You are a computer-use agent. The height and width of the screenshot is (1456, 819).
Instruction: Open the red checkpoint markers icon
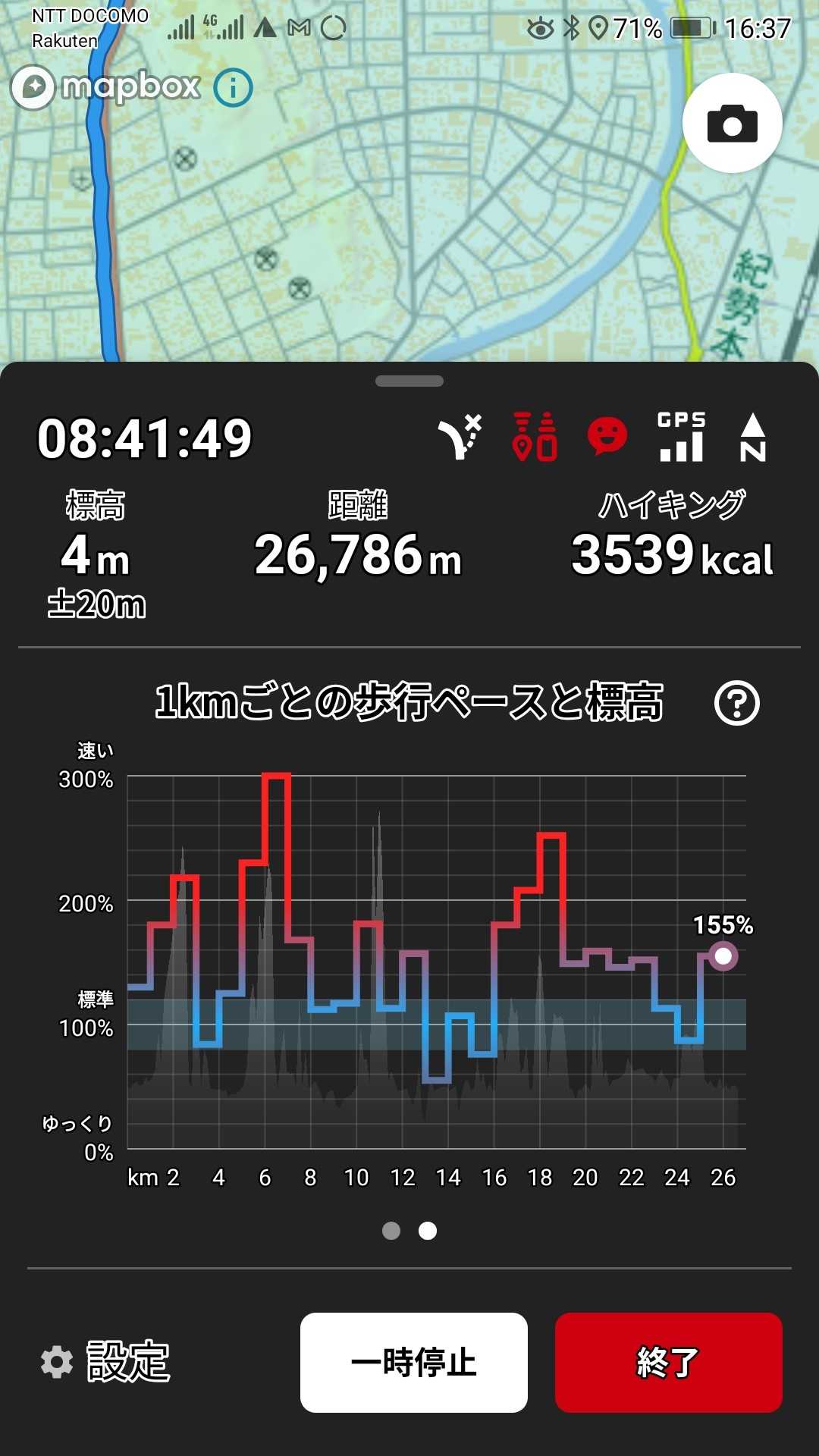[x=535, y=438]
